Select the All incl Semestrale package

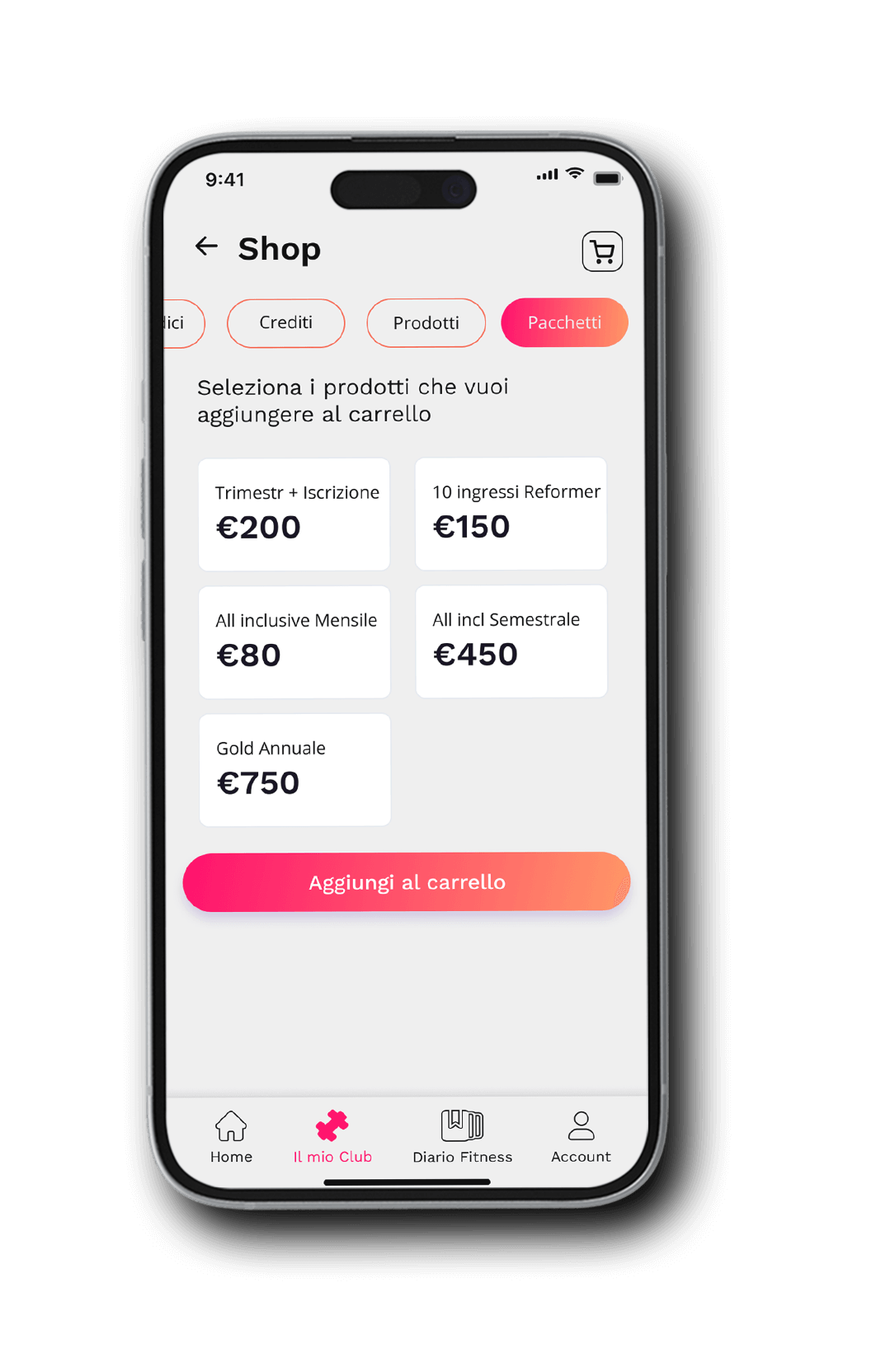(511, 641)
